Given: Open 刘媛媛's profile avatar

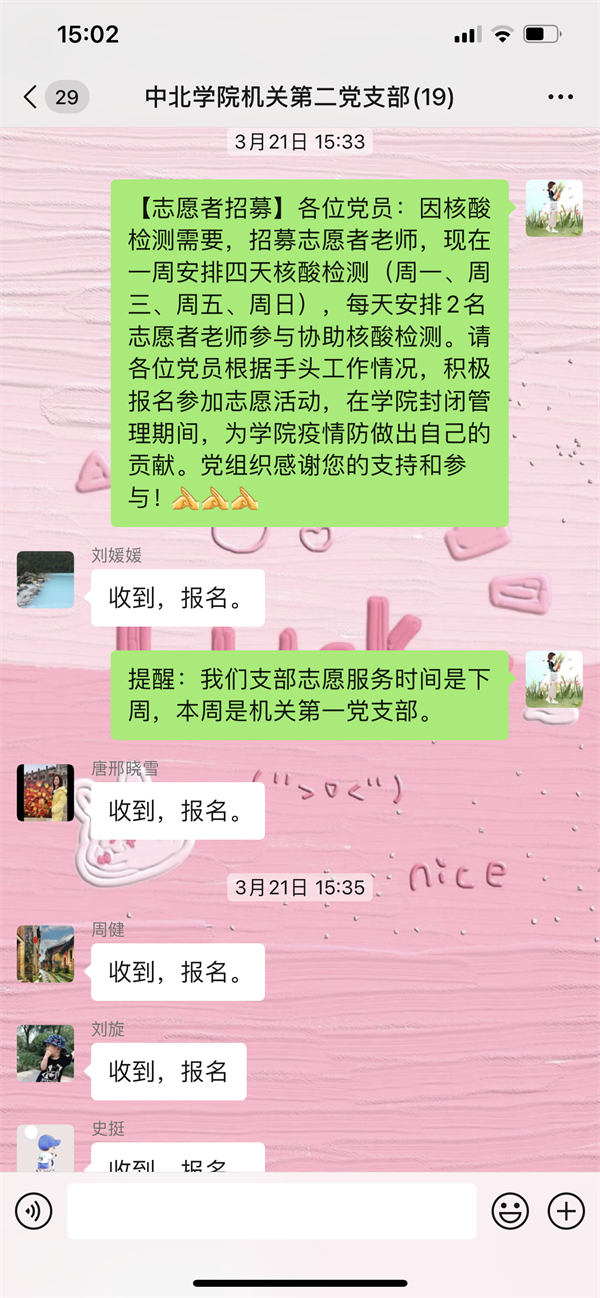Looking at the screenshot, I should click(45, 579).
